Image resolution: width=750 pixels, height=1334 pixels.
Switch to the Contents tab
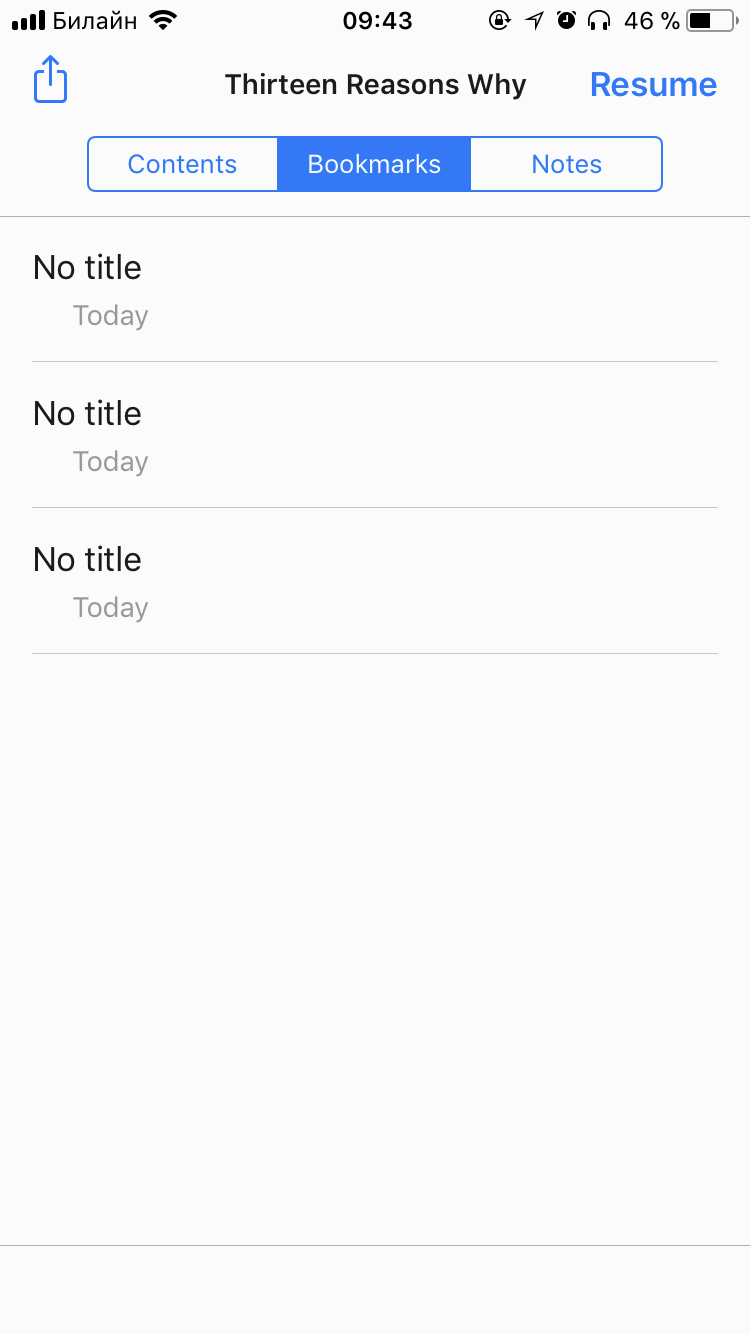182,163
